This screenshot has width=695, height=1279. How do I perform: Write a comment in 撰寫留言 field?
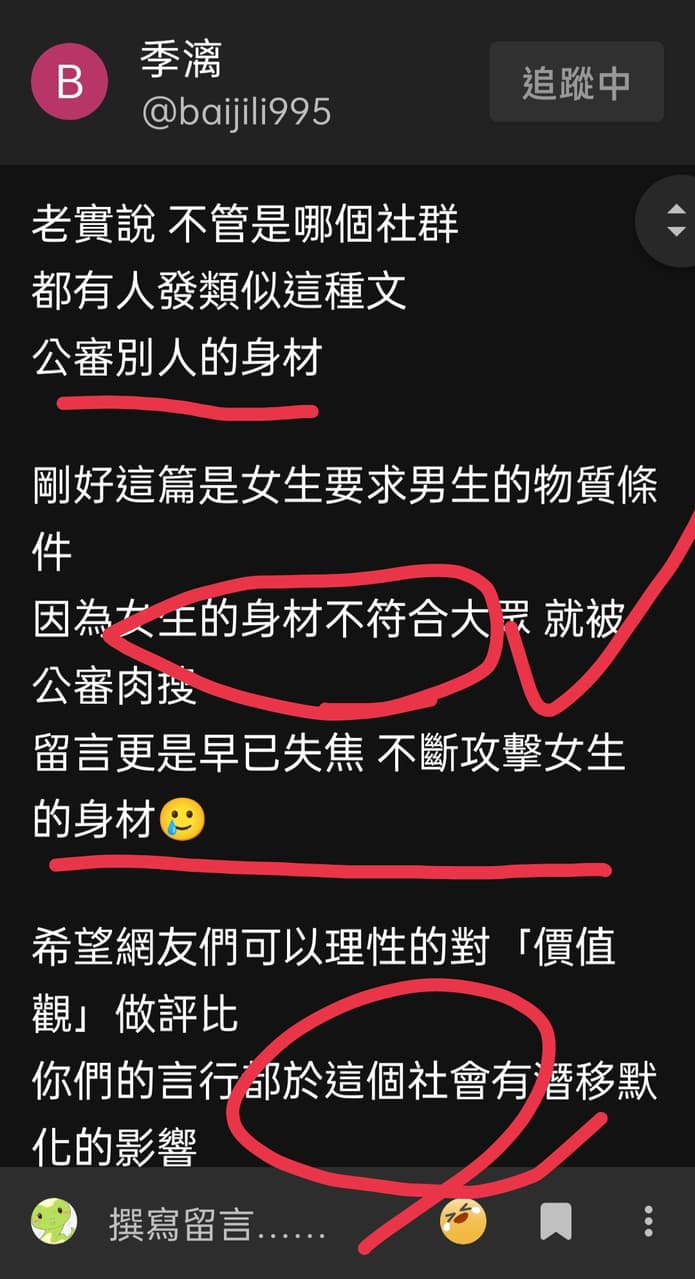click(x=216, y=1224)
